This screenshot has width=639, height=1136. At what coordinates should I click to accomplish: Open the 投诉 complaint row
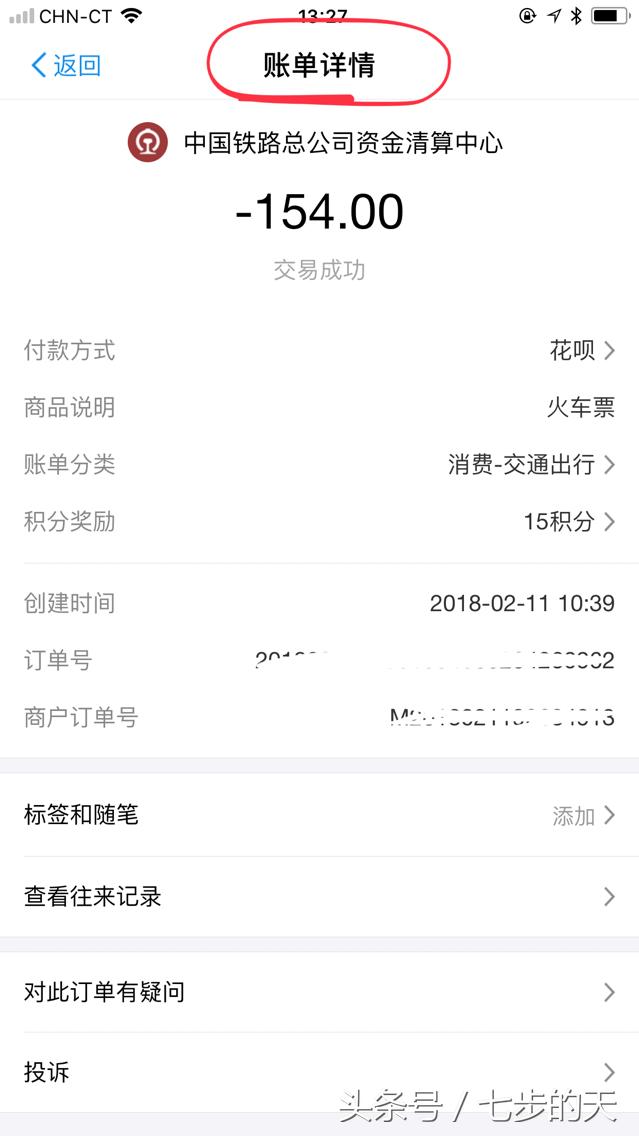[x=319, y=1073]
